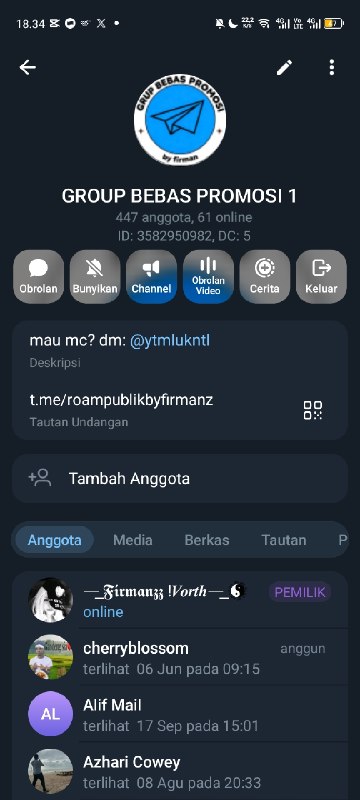Switch to the Media tab

coord(133,540)
